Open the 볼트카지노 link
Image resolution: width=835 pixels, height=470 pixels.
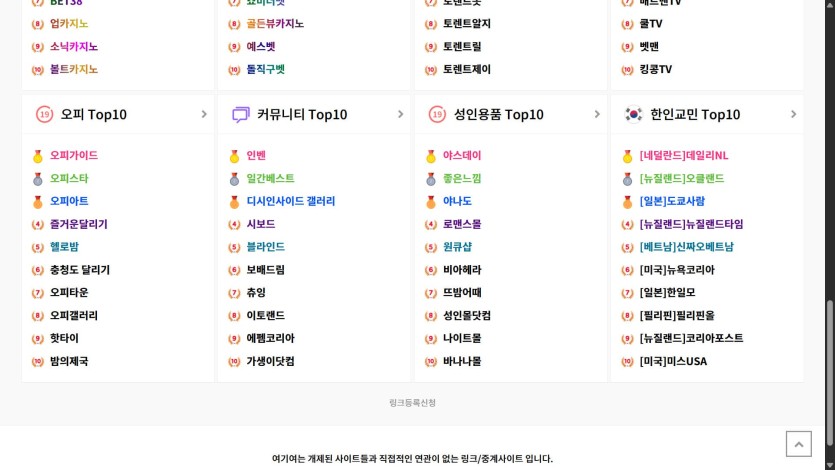73,69
